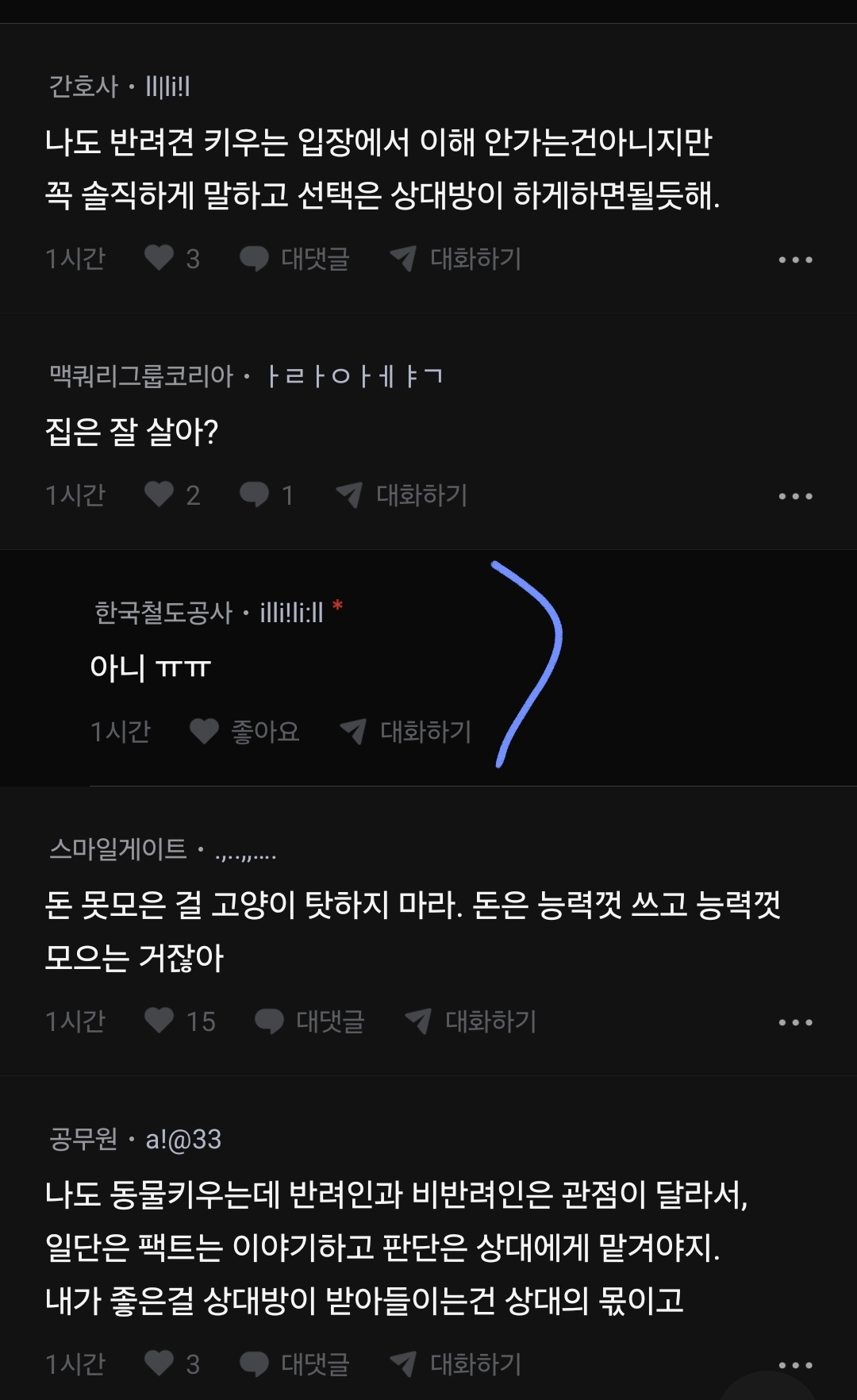Tap 대댓글 under the 간호사 comment
The height and width of the screenshot is (1400, 857).
[295, 258]
